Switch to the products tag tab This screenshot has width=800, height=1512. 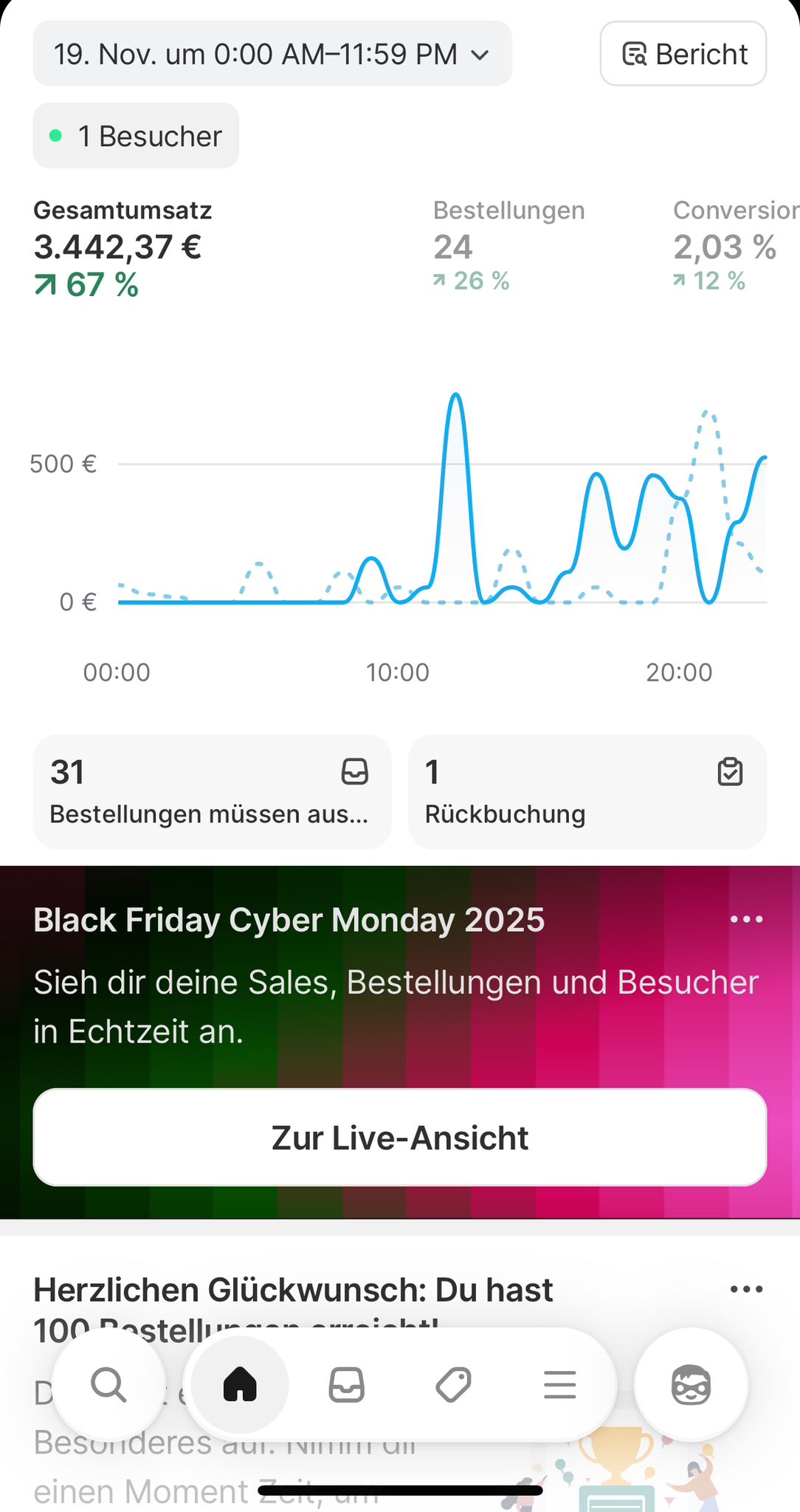[453, 1385]
